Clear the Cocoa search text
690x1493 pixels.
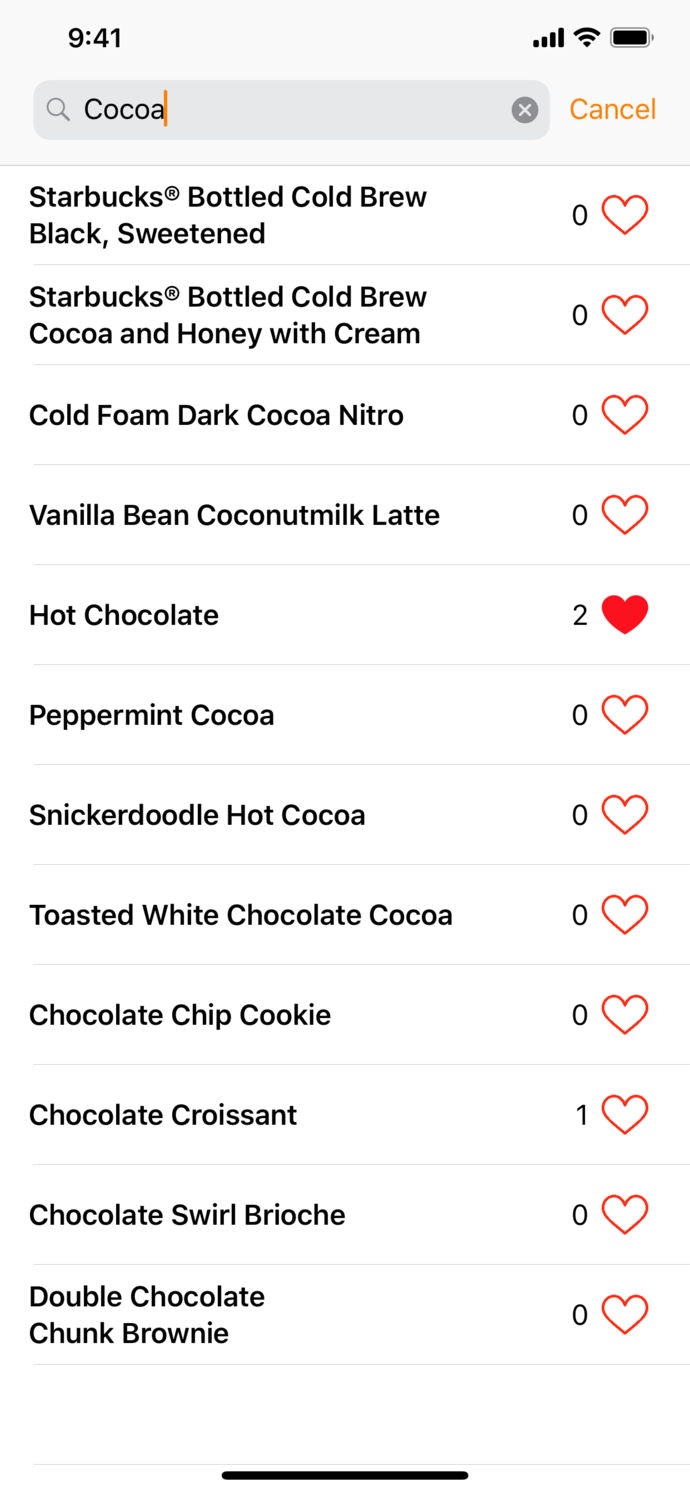pyautogui.click(x=525, y=110)
